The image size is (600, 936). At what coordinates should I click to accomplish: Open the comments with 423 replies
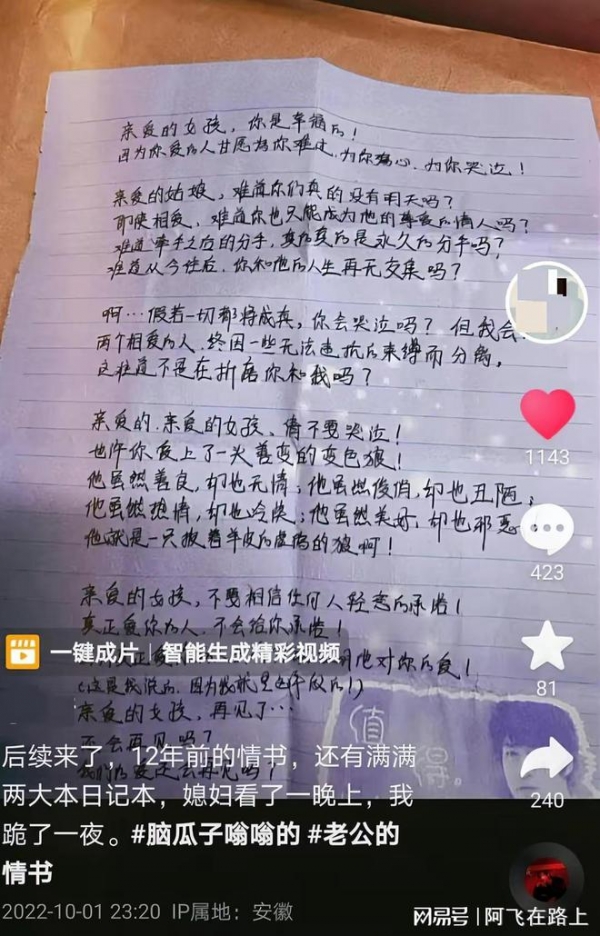point(548,529)
